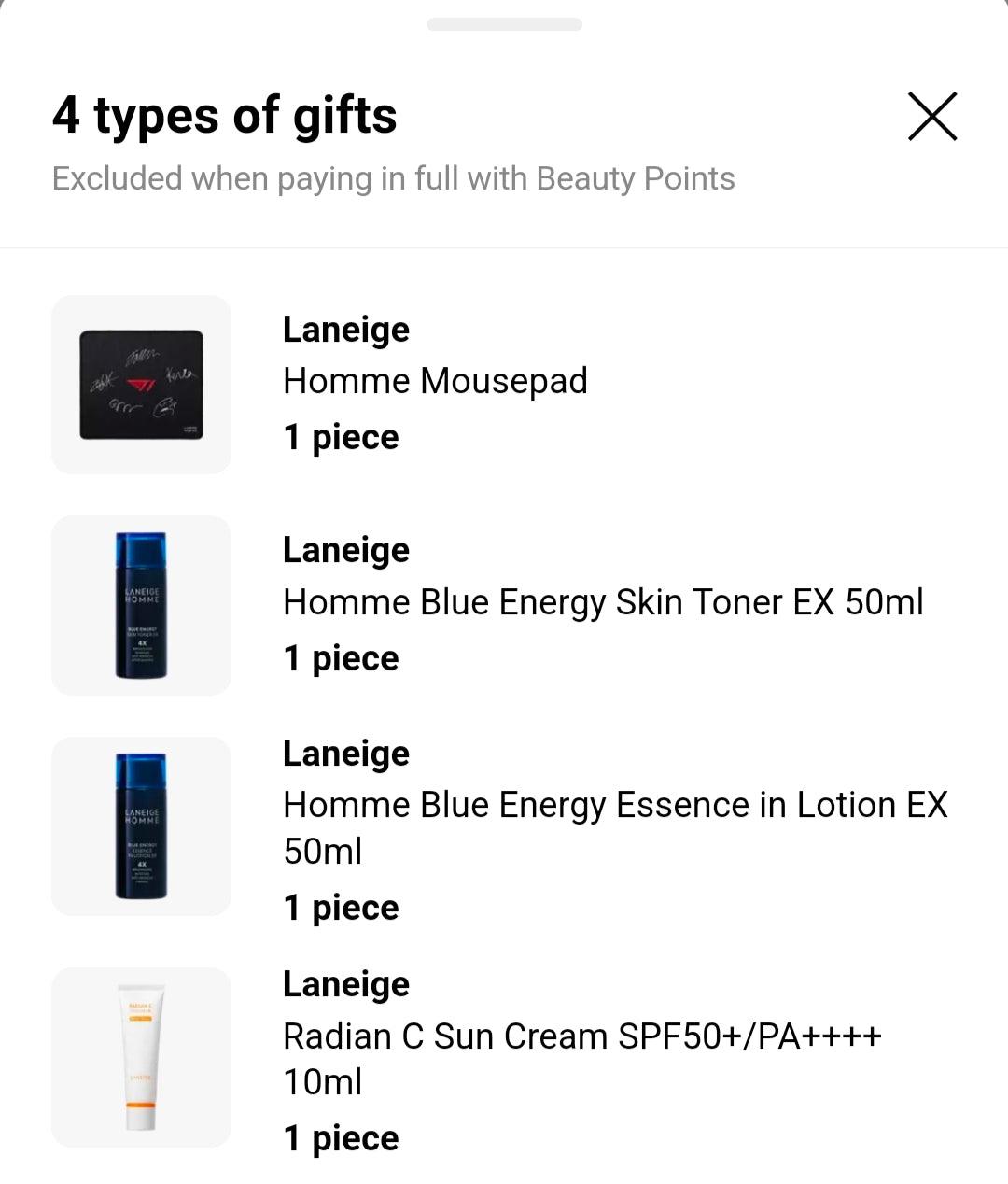Click '1 piece' under the Sun Cream
Screen dimensions: 1008x1184
tap(341, 1137)
